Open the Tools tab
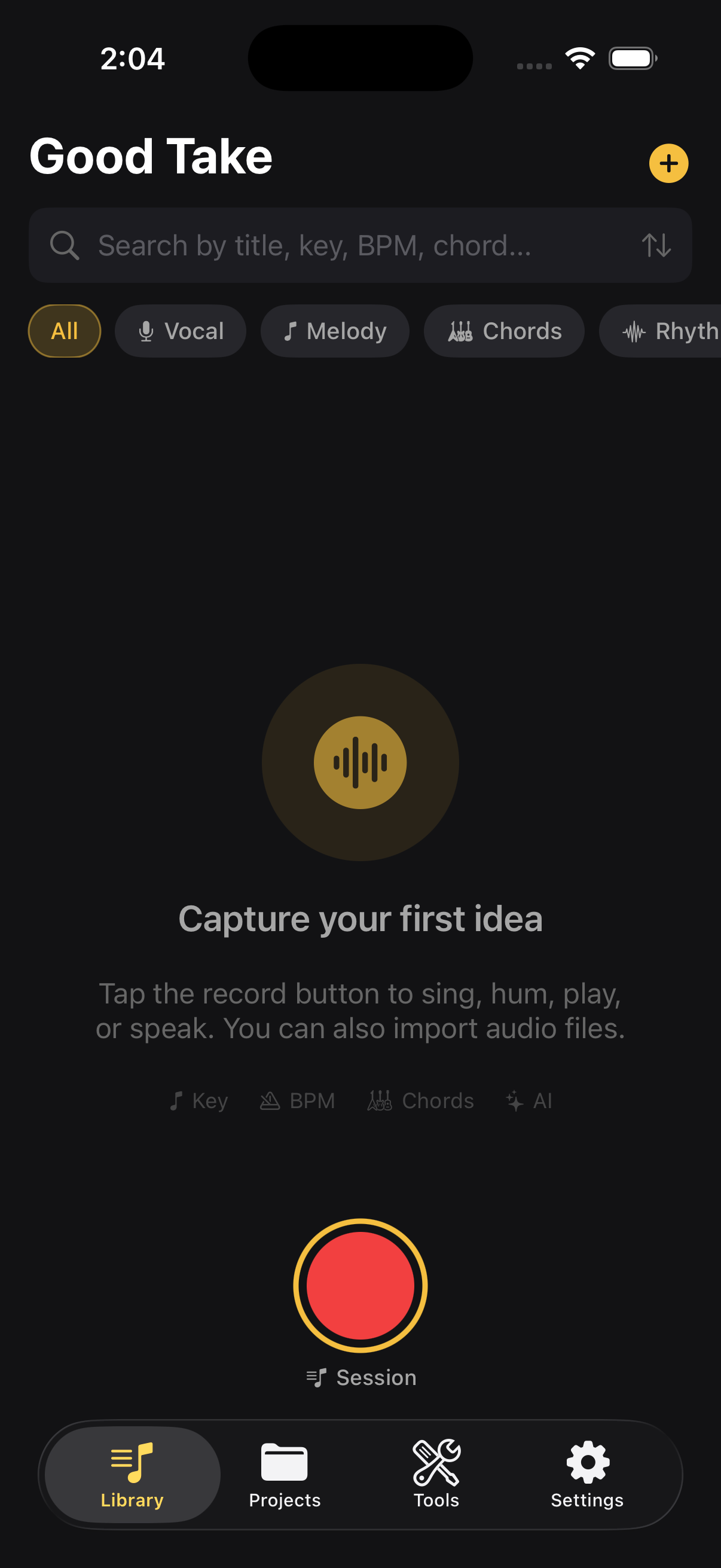Viewport: 721px width, 1568px height. 436,1474
